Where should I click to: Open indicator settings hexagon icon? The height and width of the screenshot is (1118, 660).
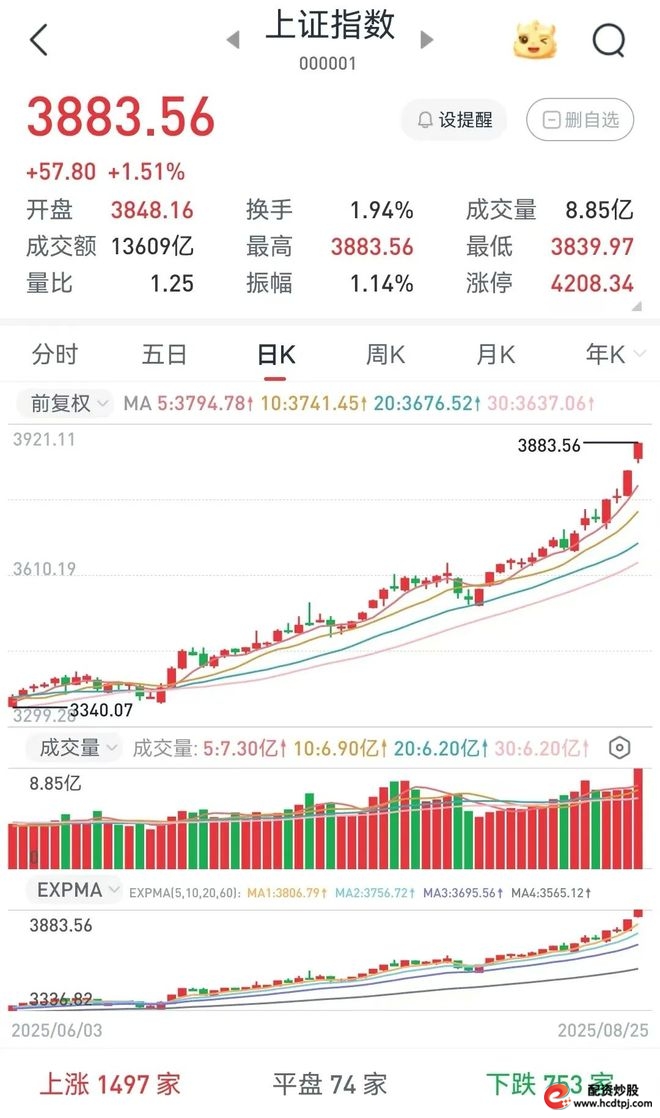(619, 747)
